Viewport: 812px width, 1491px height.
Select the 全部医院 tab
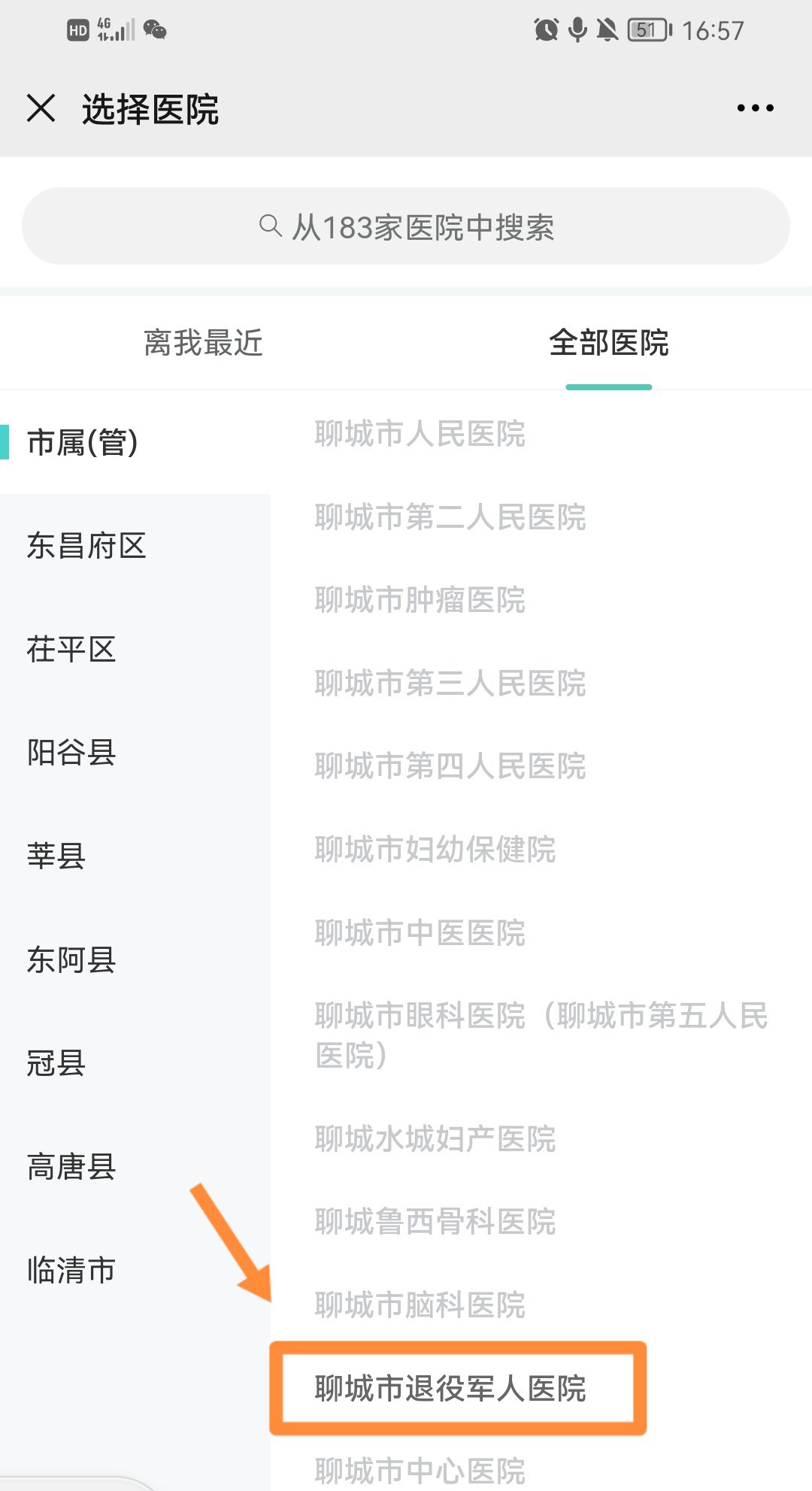point(608,343)
